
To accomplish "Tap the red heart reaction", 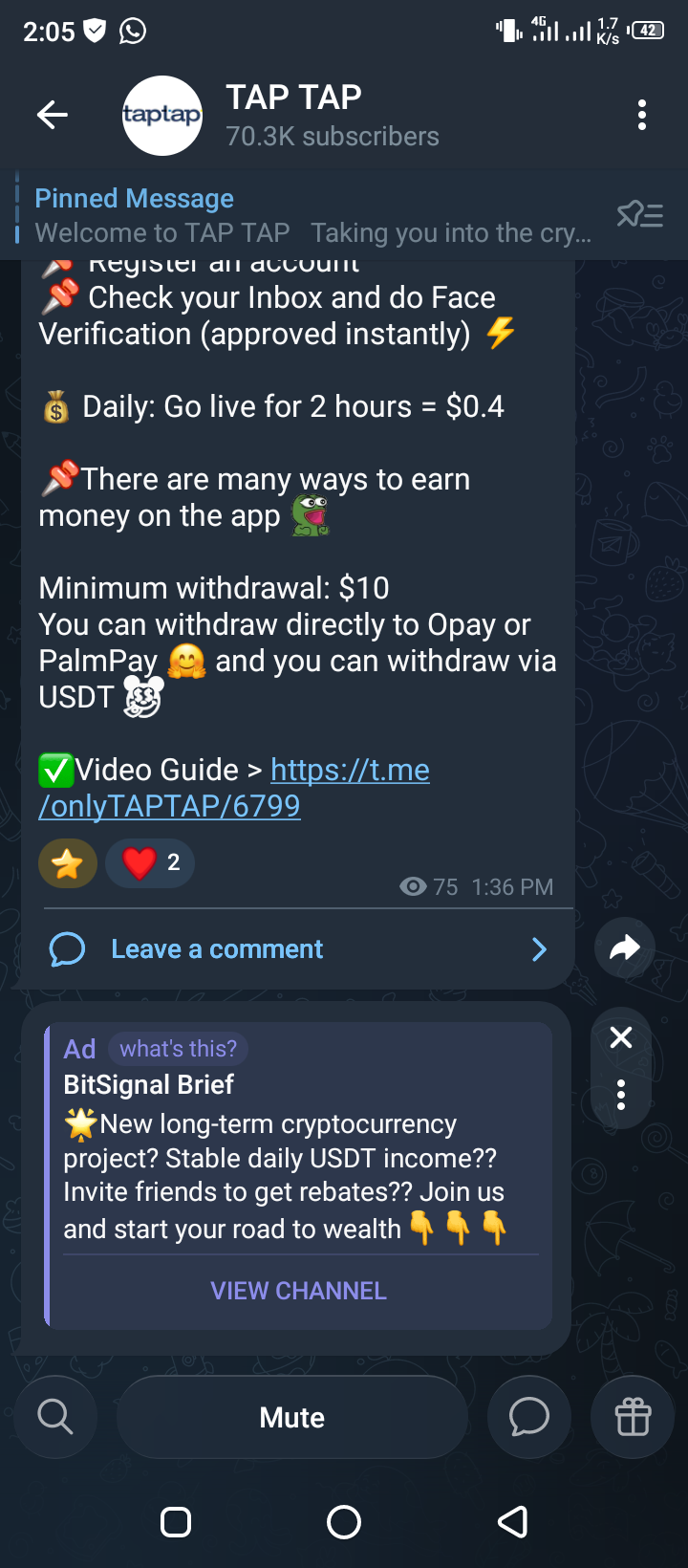I will pos(150,863).
